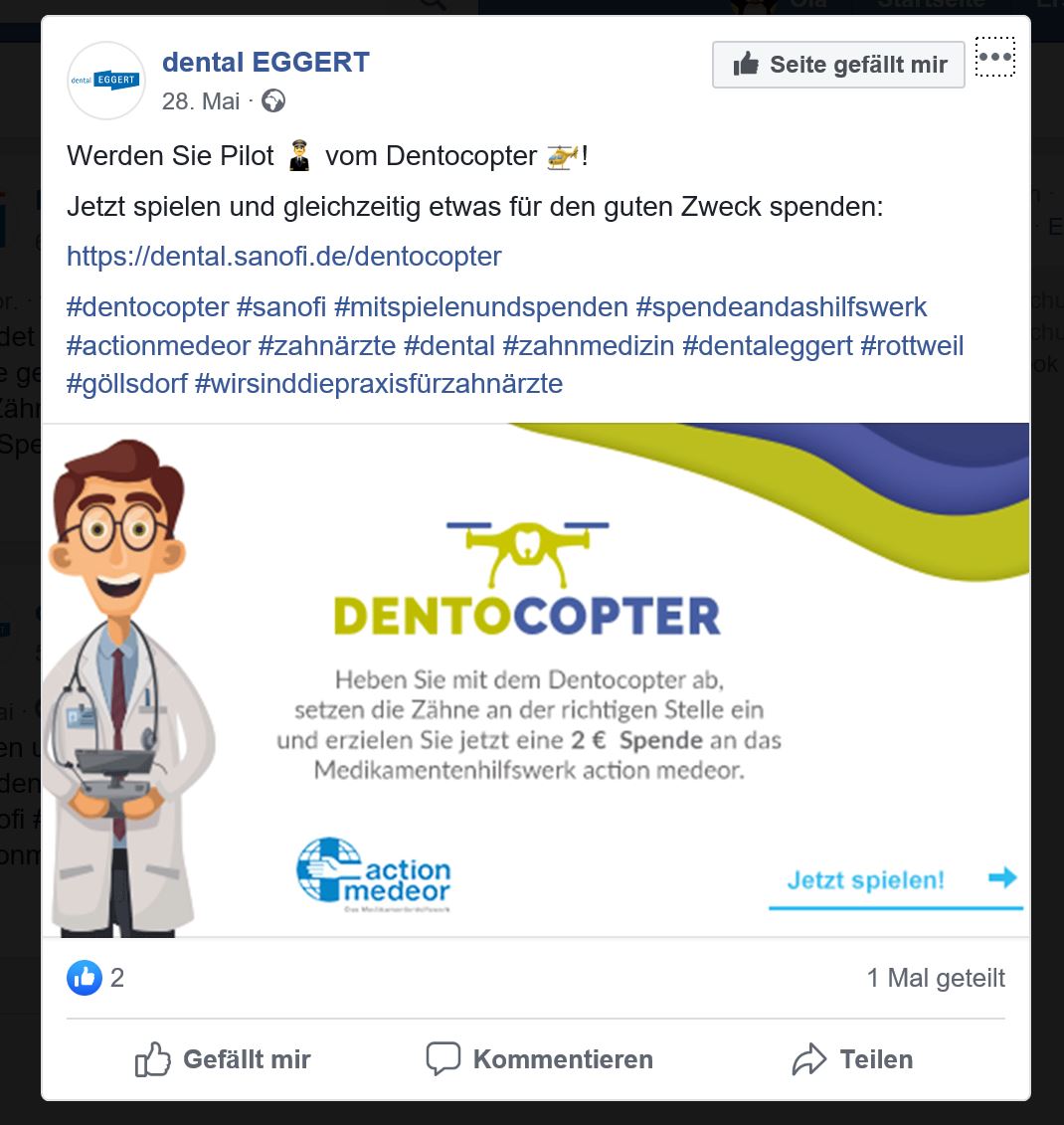The width and height of the screenshot is (1064, 1125).
Task: View the 1 Mal geteilt shares
Action: click(935, 978)
